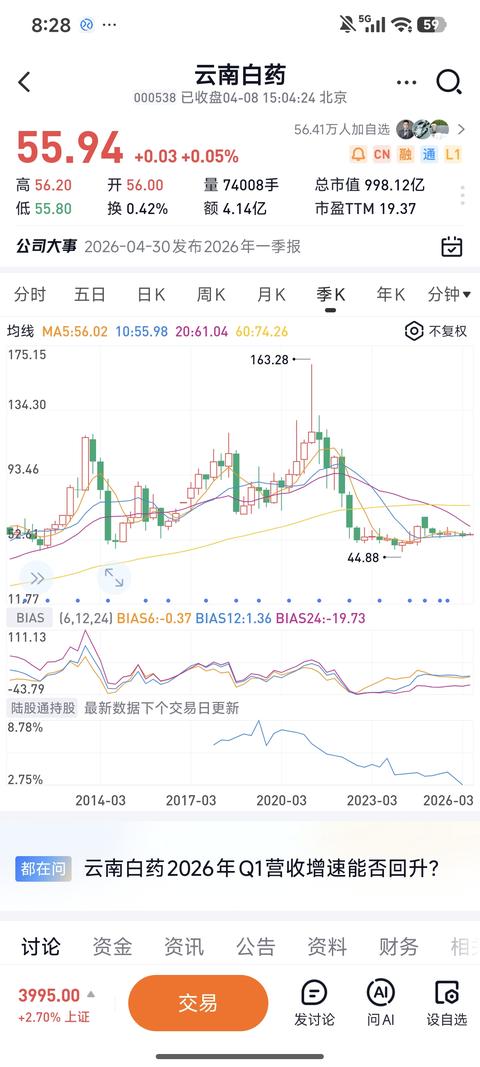
Task: Tap the orange 交易 button
Action: [198, 1002]
